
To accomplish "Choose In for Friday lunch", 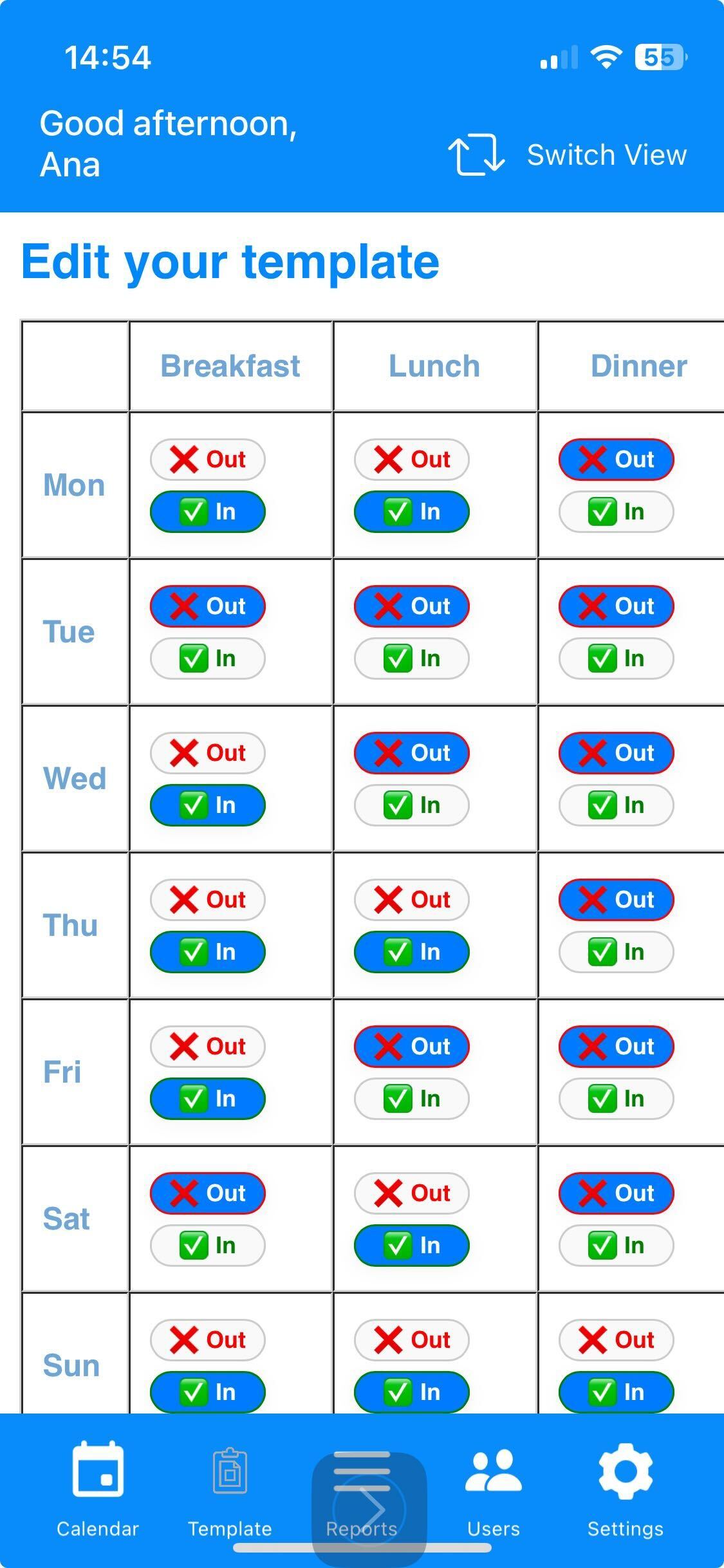I will tap(411, 1099).
